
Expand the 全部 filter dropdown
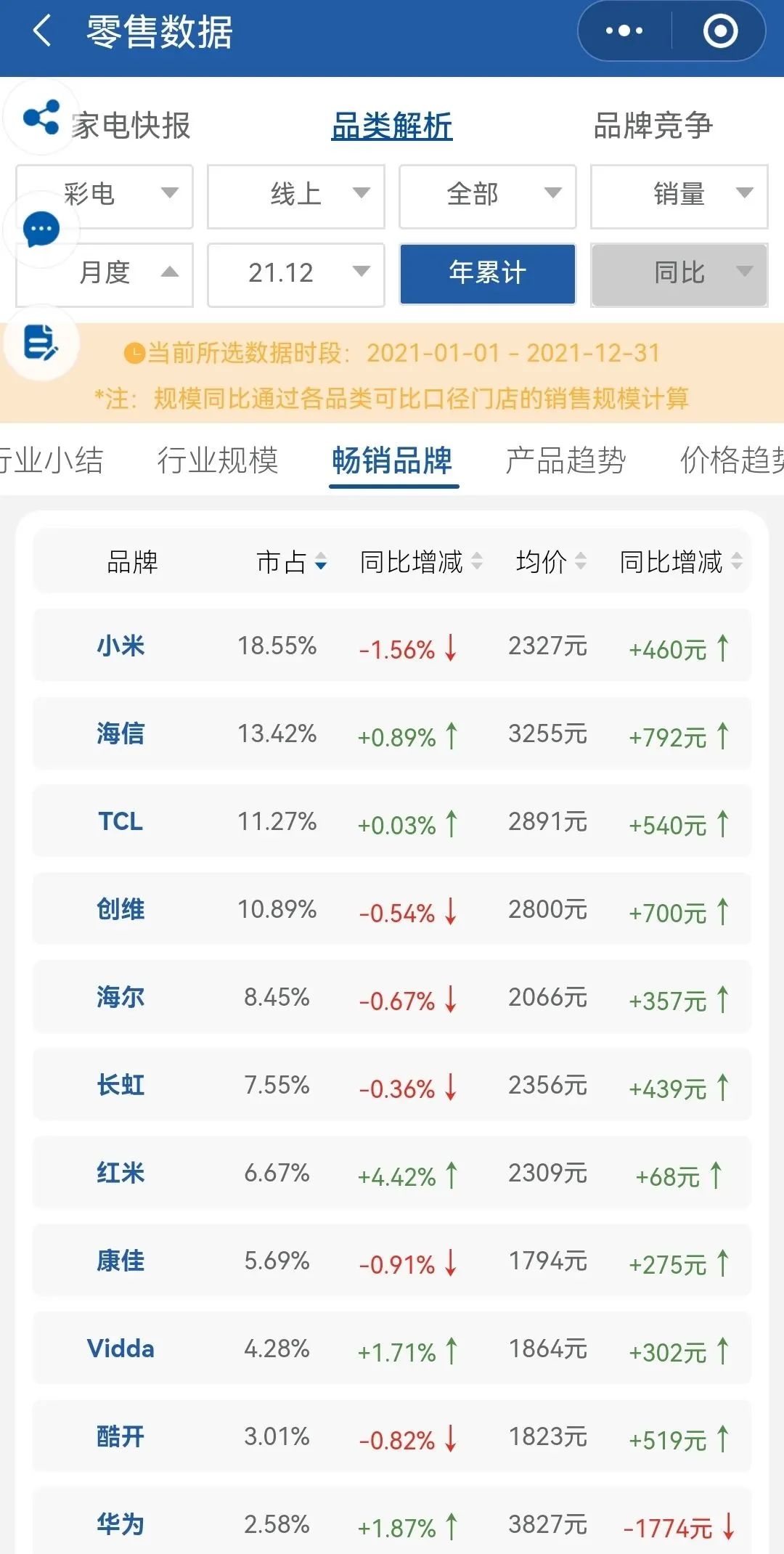click(x=488, y=195)
